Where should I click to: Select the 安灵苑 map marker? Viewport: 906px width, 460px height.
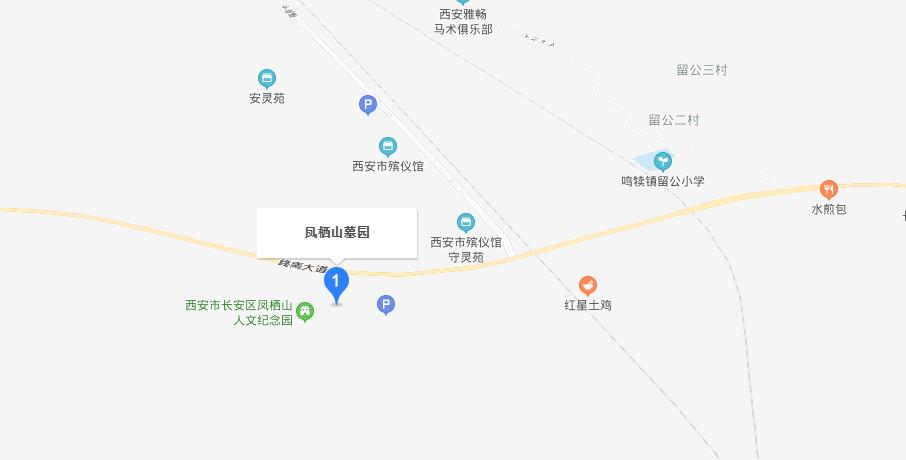[x=267, y=79]
